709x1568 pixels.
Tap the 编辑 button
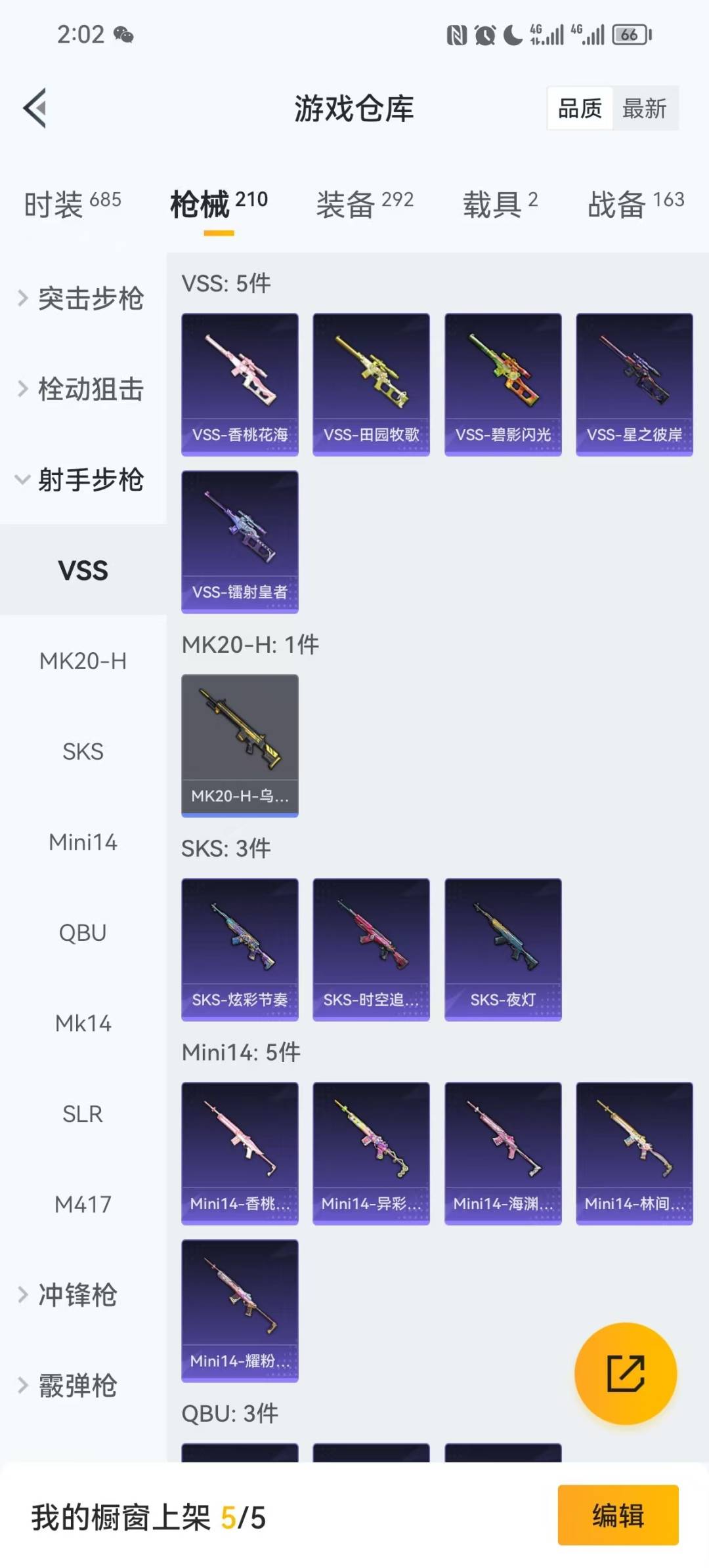click(618, 1517)
